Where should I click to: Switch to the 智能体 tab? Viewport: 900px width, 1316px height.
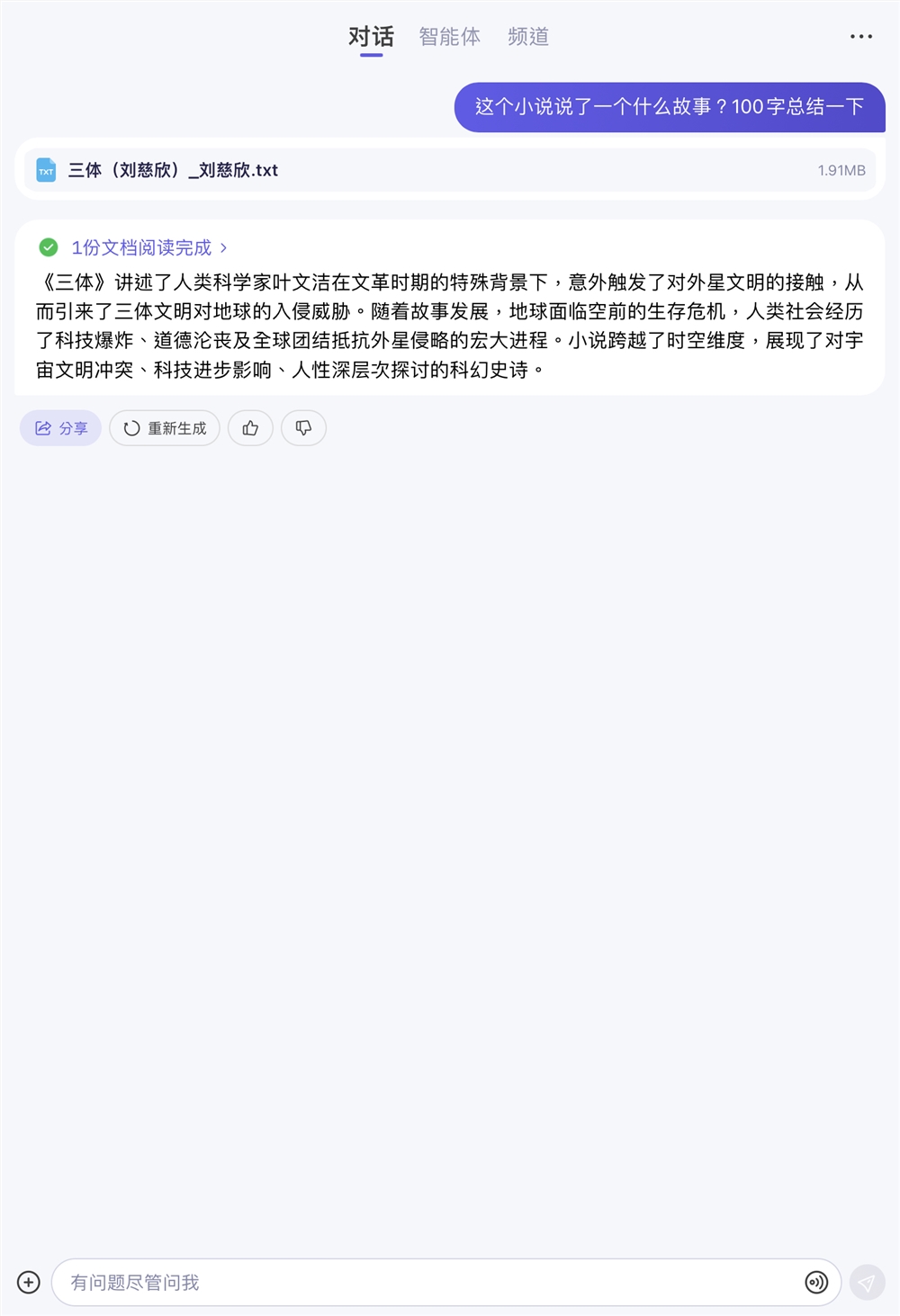[x=449, y=37]
